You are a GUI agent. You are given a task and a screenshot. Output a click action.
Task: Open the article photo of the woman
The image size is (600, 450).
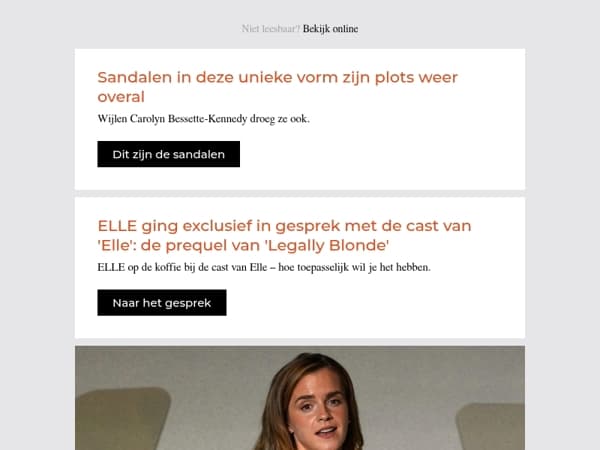click(x=300, y=398)
